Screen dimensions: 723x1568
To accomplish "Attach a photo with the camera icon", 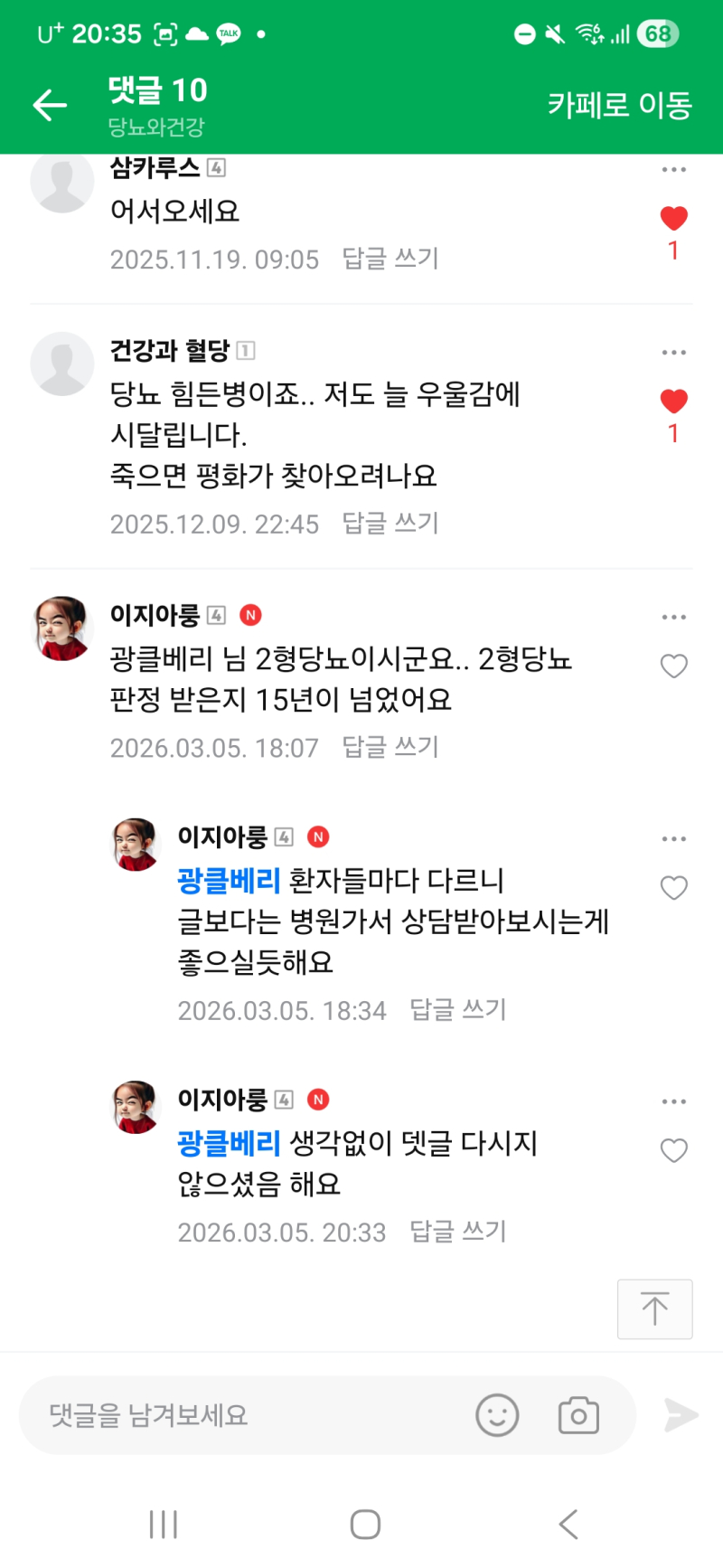I will point(578,1415).
